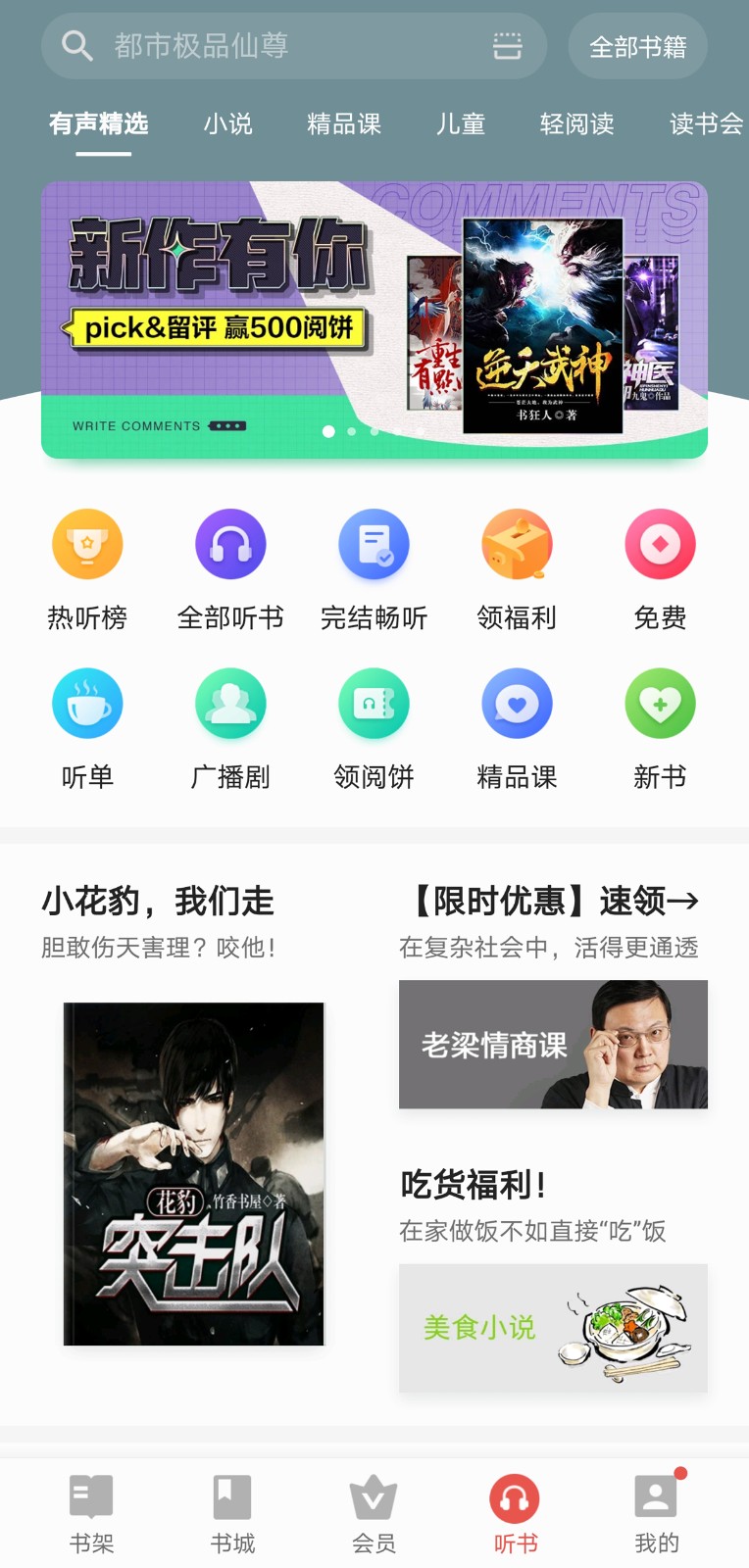
Task: Open the 花豹突击队 book cover
Action: (194, 1174)
